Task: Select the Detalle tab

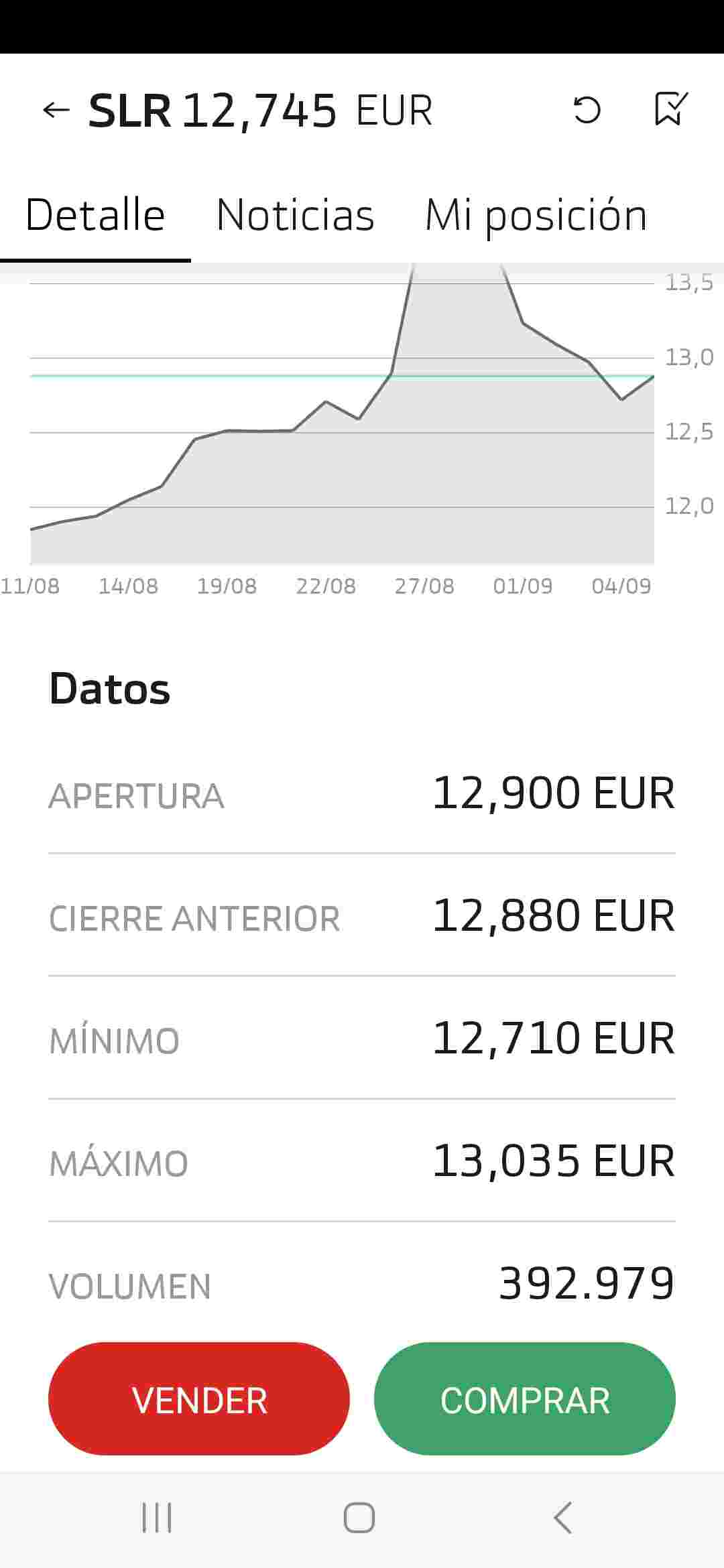Action: pos(95,216)
